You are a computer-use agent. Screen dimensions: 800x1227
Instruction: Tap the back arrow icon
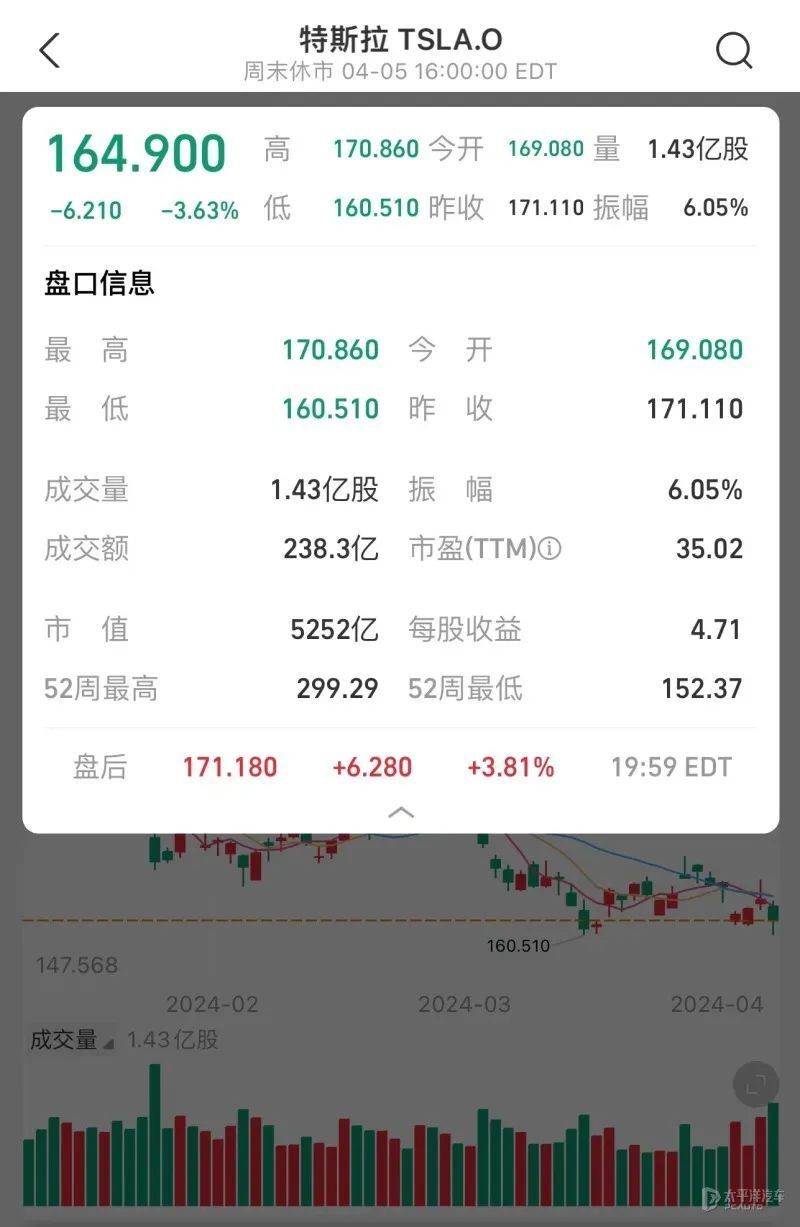50,48
